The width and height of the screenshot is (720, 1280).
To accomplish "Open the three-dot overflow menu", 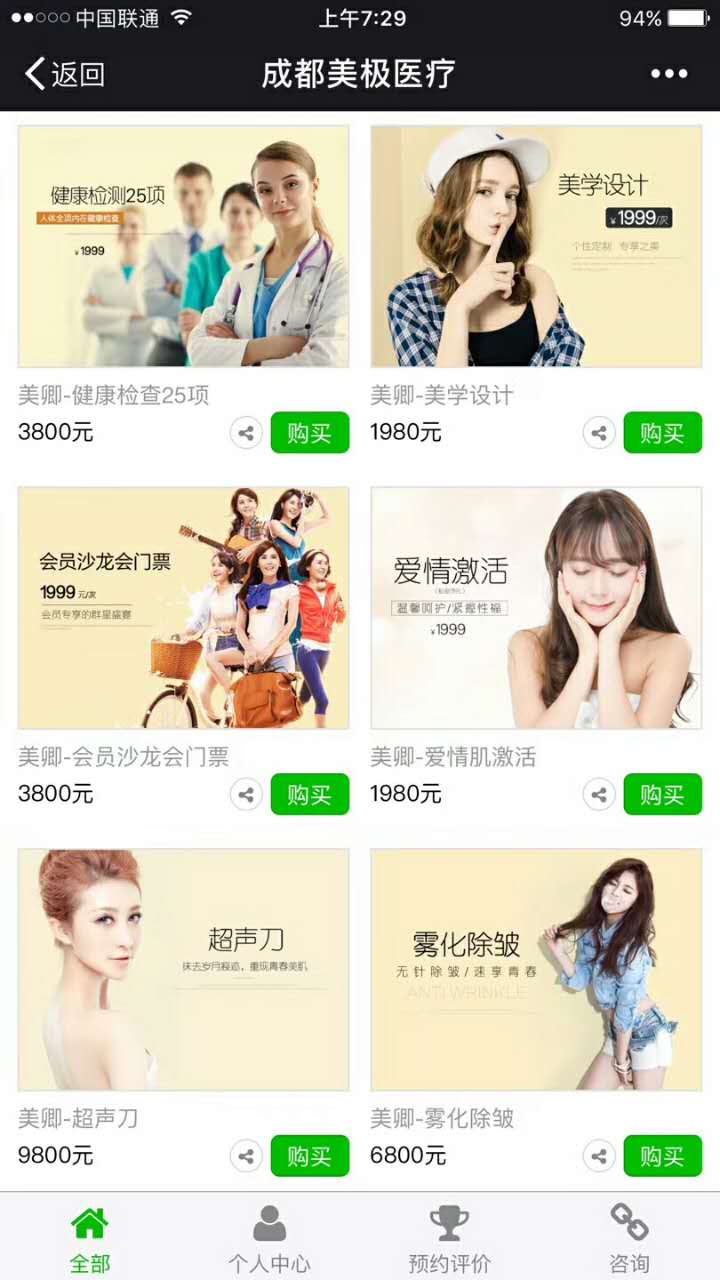I will (x=668, y=74).
